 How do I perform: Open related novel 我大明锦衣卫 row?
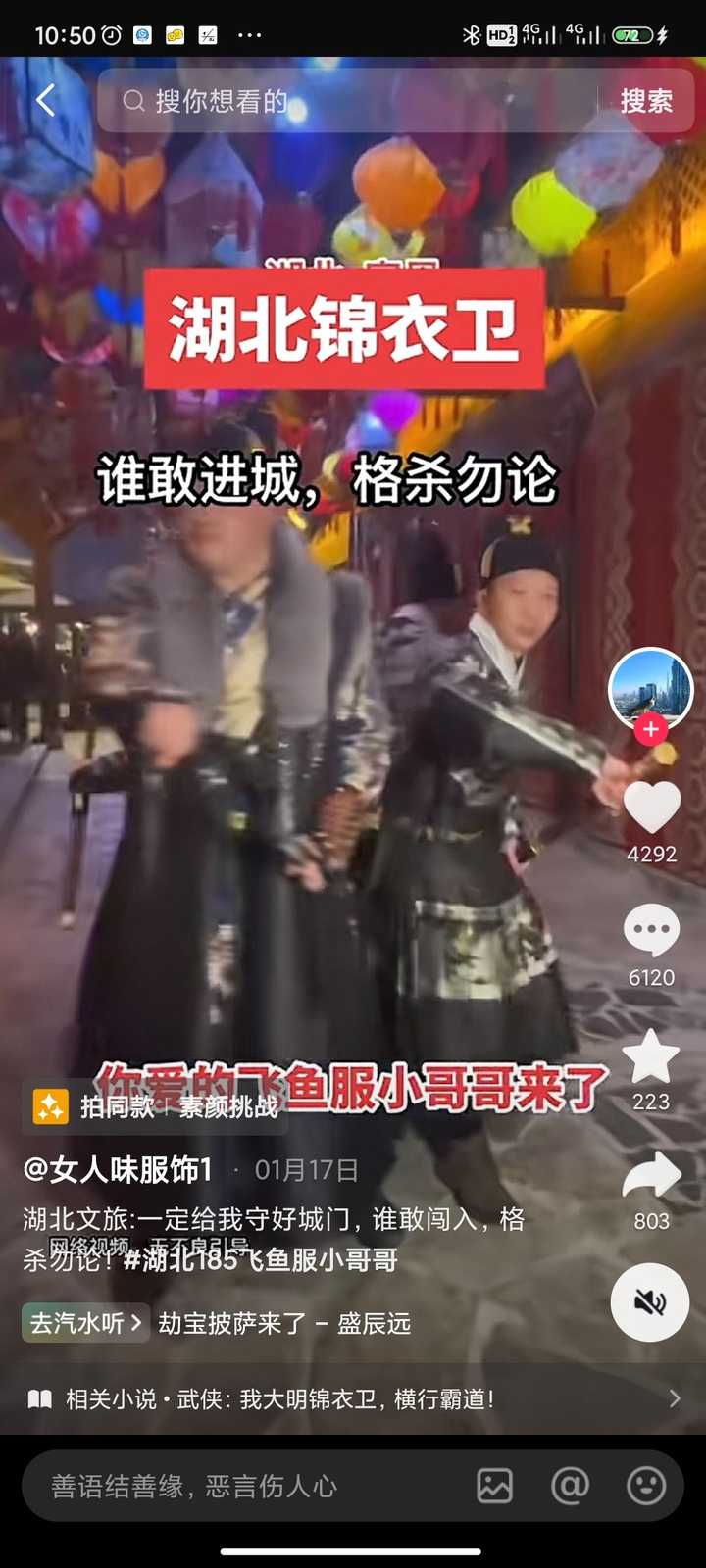coord(353,1398)
